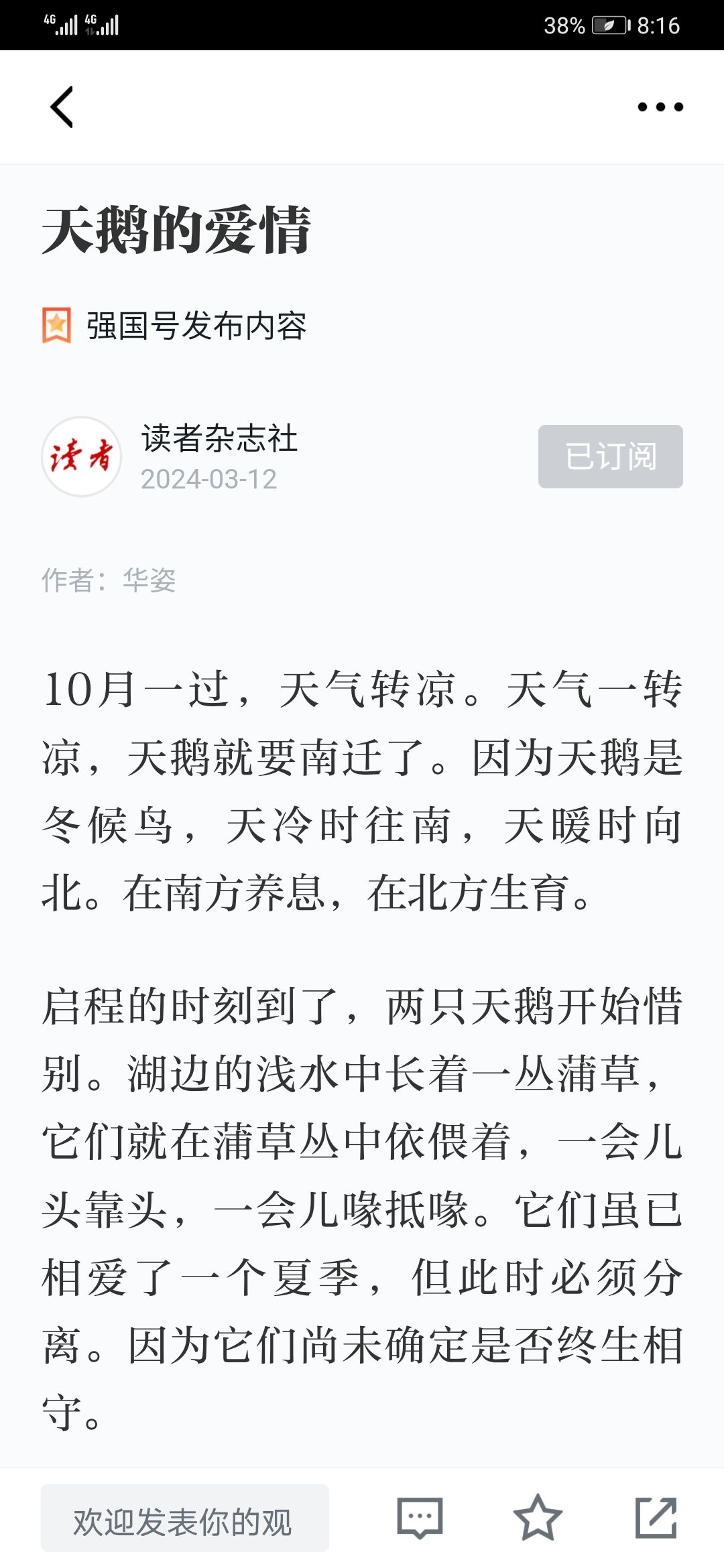Tap the 已订阅 subscribed button
This screenshot has width=724, height=1568.
[x=610, y=456]
